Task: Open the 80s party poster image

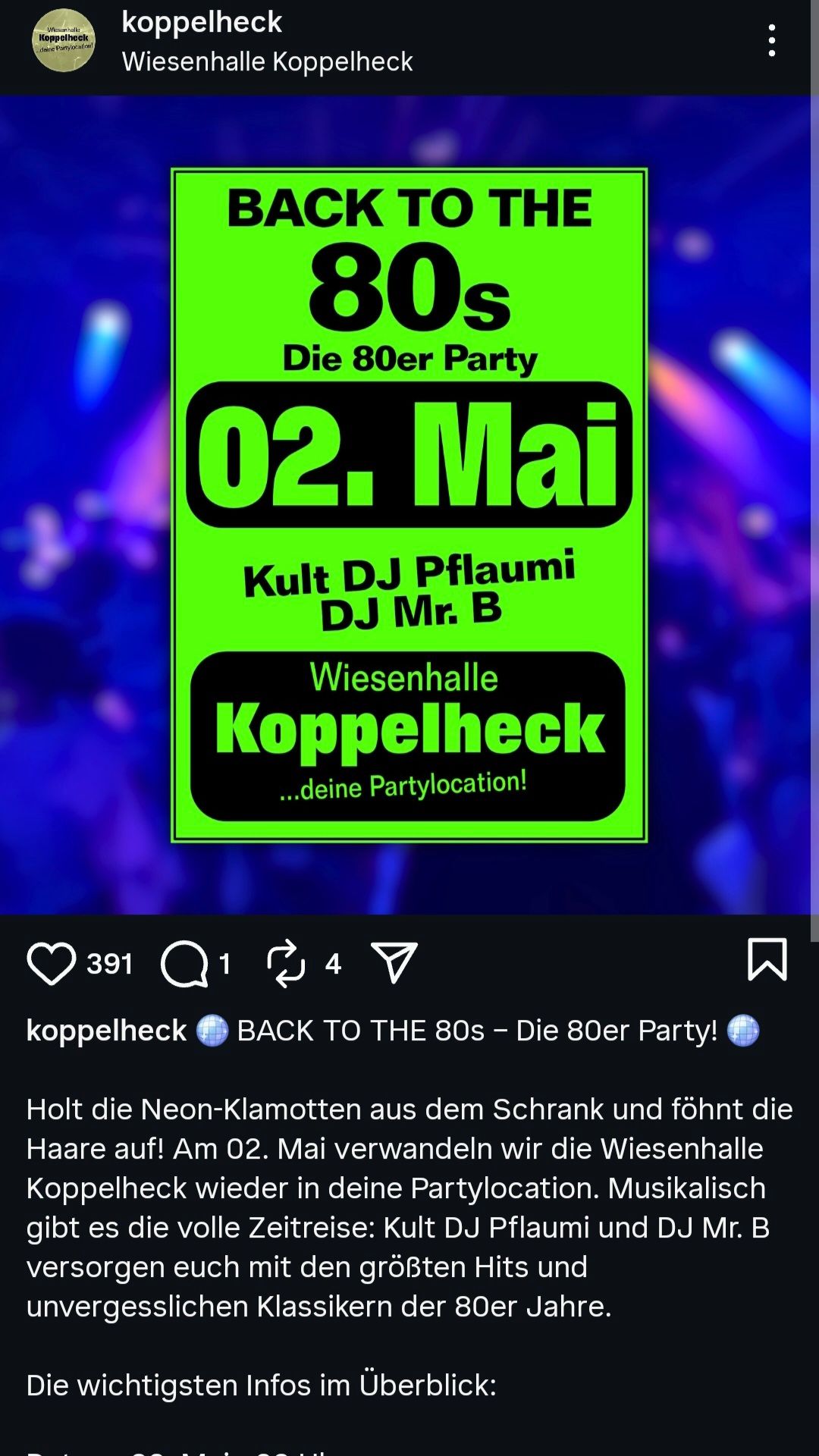Action: coord(409,504)
